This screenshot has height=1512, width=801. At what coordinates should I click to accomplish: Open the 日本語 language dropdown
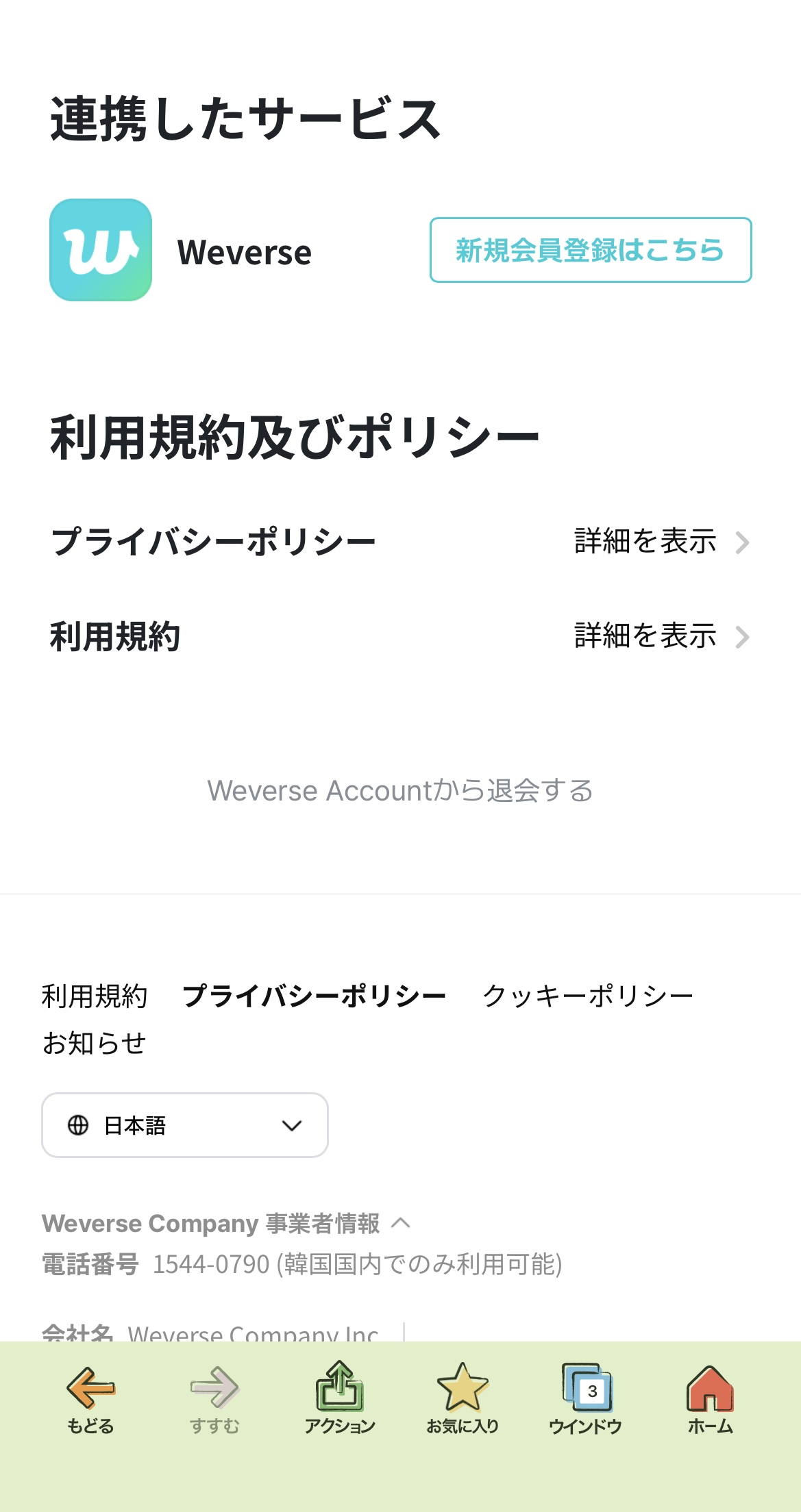point(185,1125)
